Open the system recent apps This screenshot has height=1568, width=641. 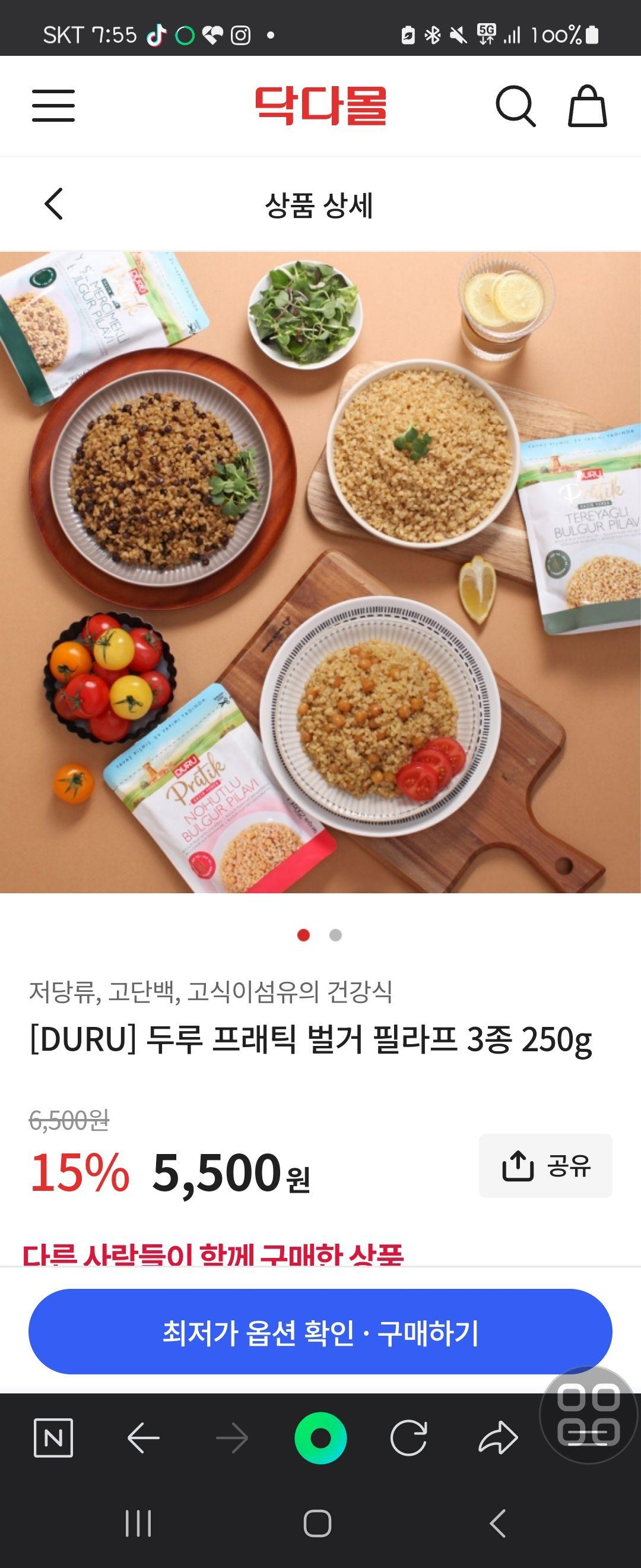pos(138,1523)
